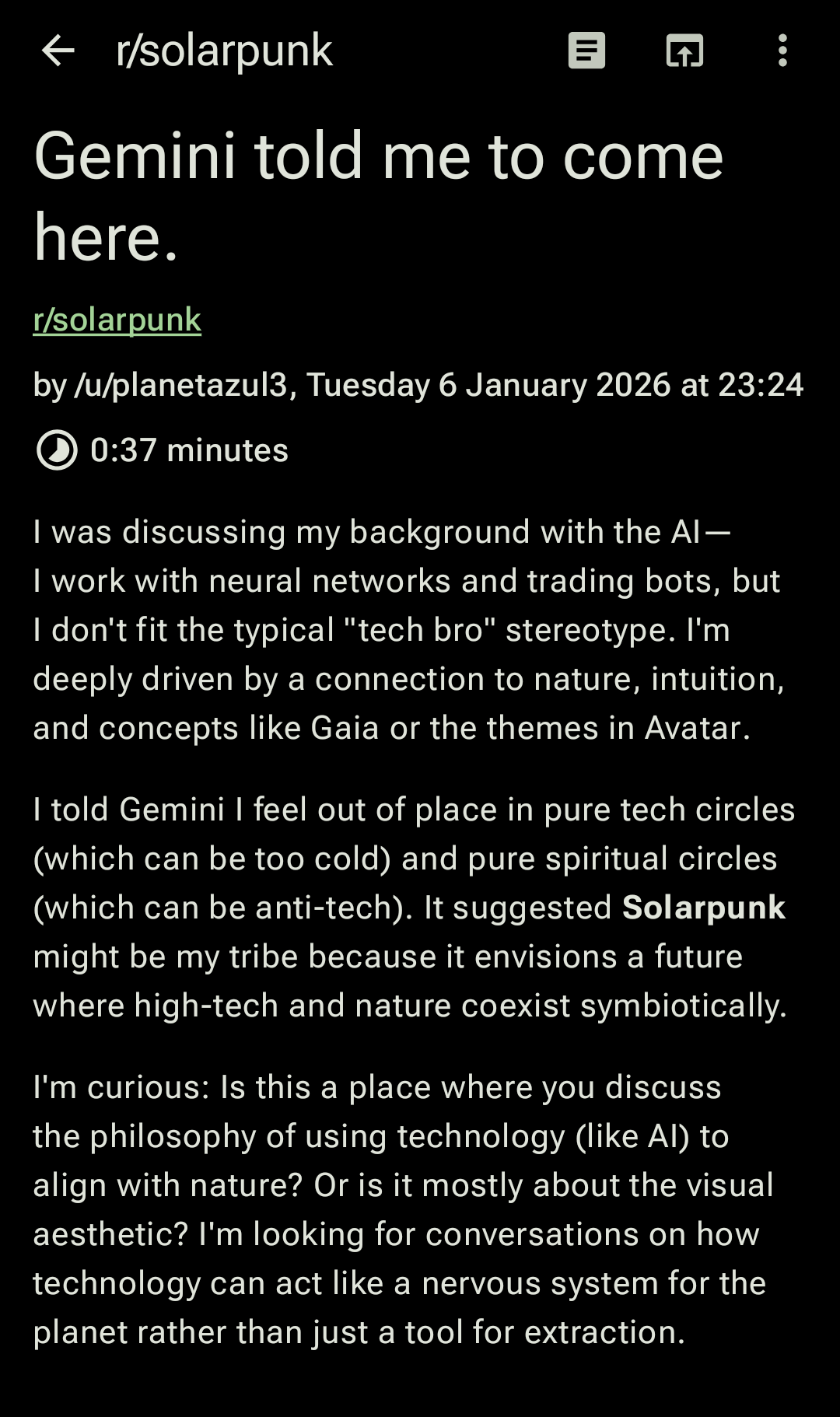Image resolution: width=840 pixels, height=1417 pixels.
Task: Go back using the arrow
Action: click(58, 51)
